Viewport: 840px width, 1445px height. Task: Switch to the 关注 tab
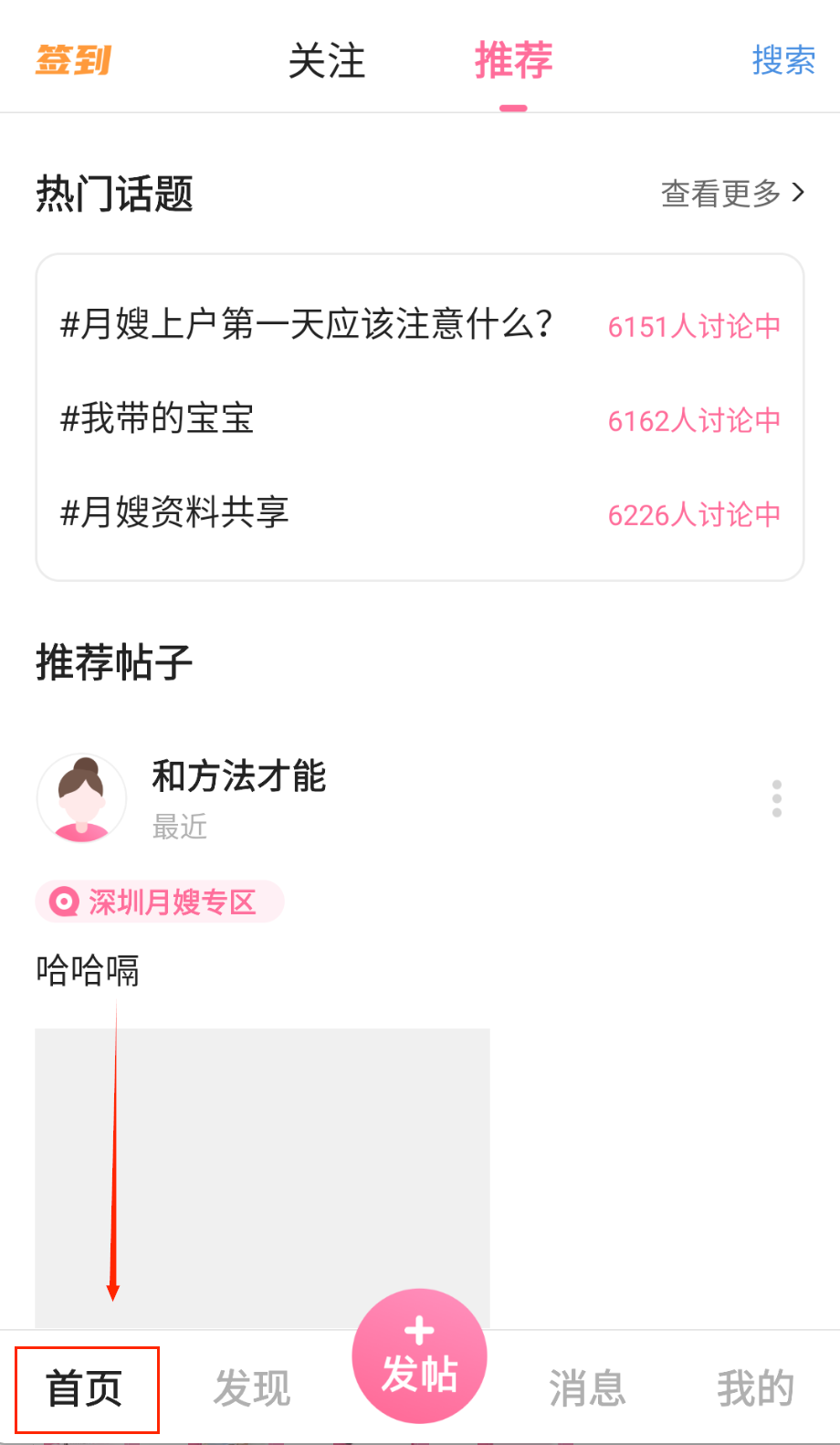pyautogui.click(x=327, y=61)
